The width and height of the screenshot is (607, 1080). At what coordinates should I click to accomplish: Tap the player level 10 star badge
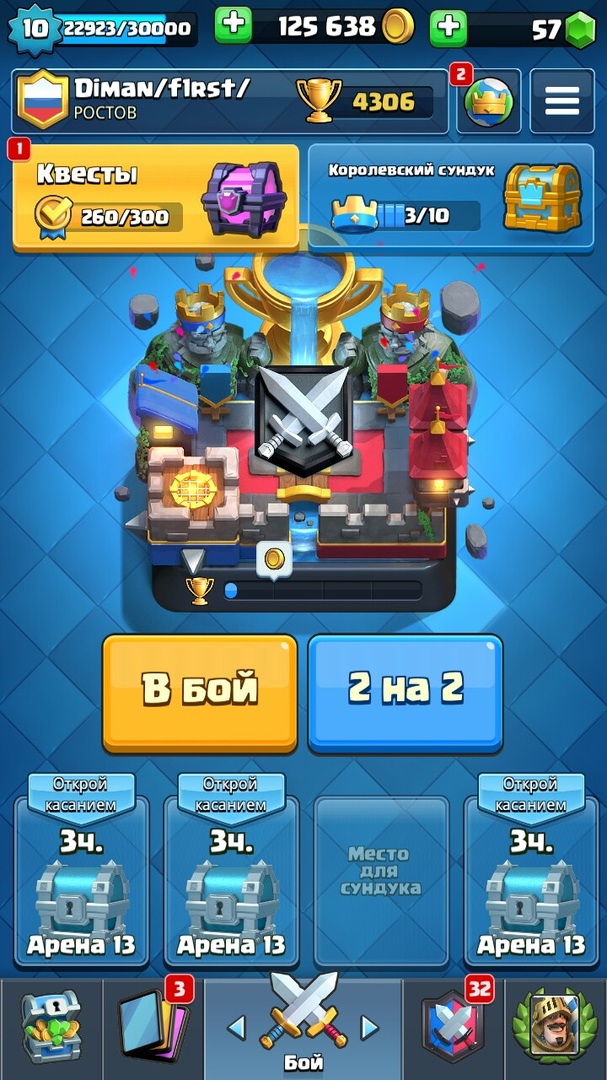[x=33, y=28]
